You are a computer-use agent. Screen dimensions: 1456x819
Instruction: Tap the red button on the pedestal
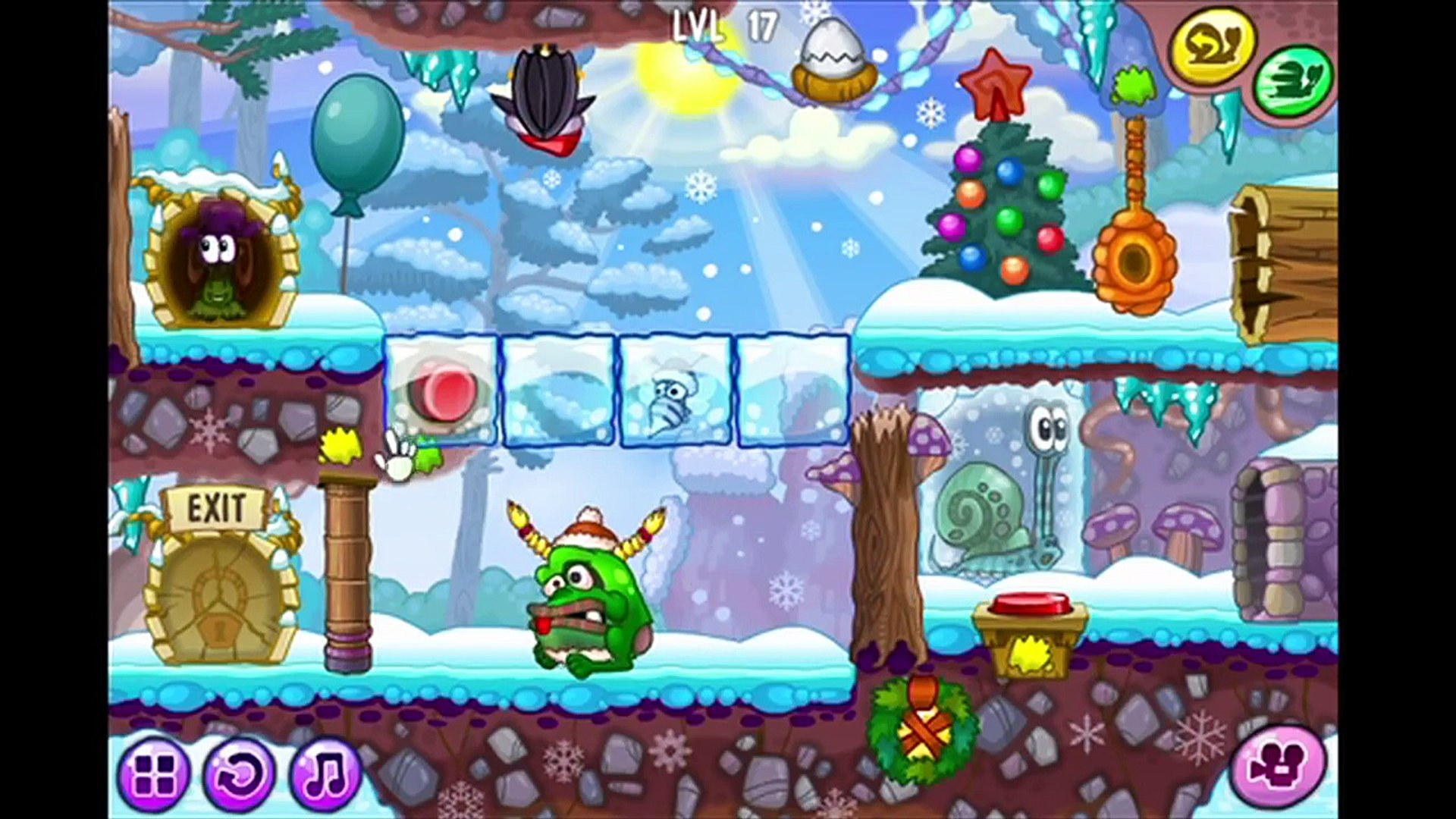coord(1030,604)
